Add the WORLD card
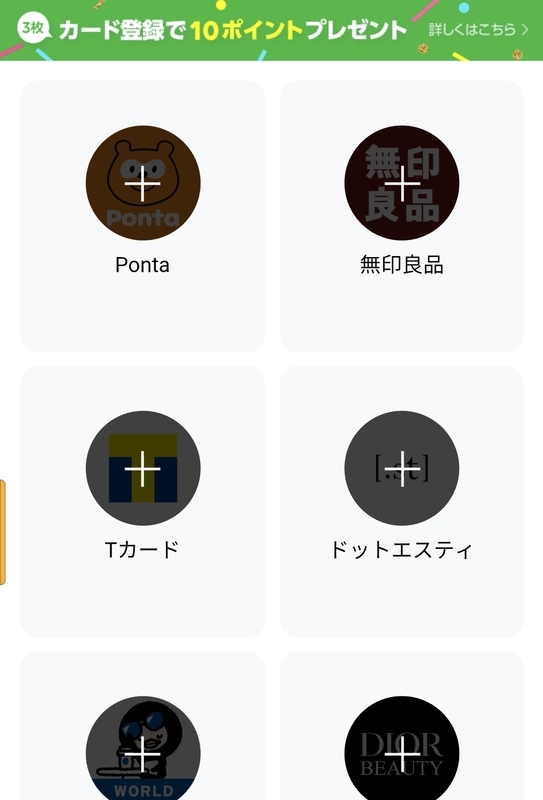543x800 pixels. (x=142, y=726)
